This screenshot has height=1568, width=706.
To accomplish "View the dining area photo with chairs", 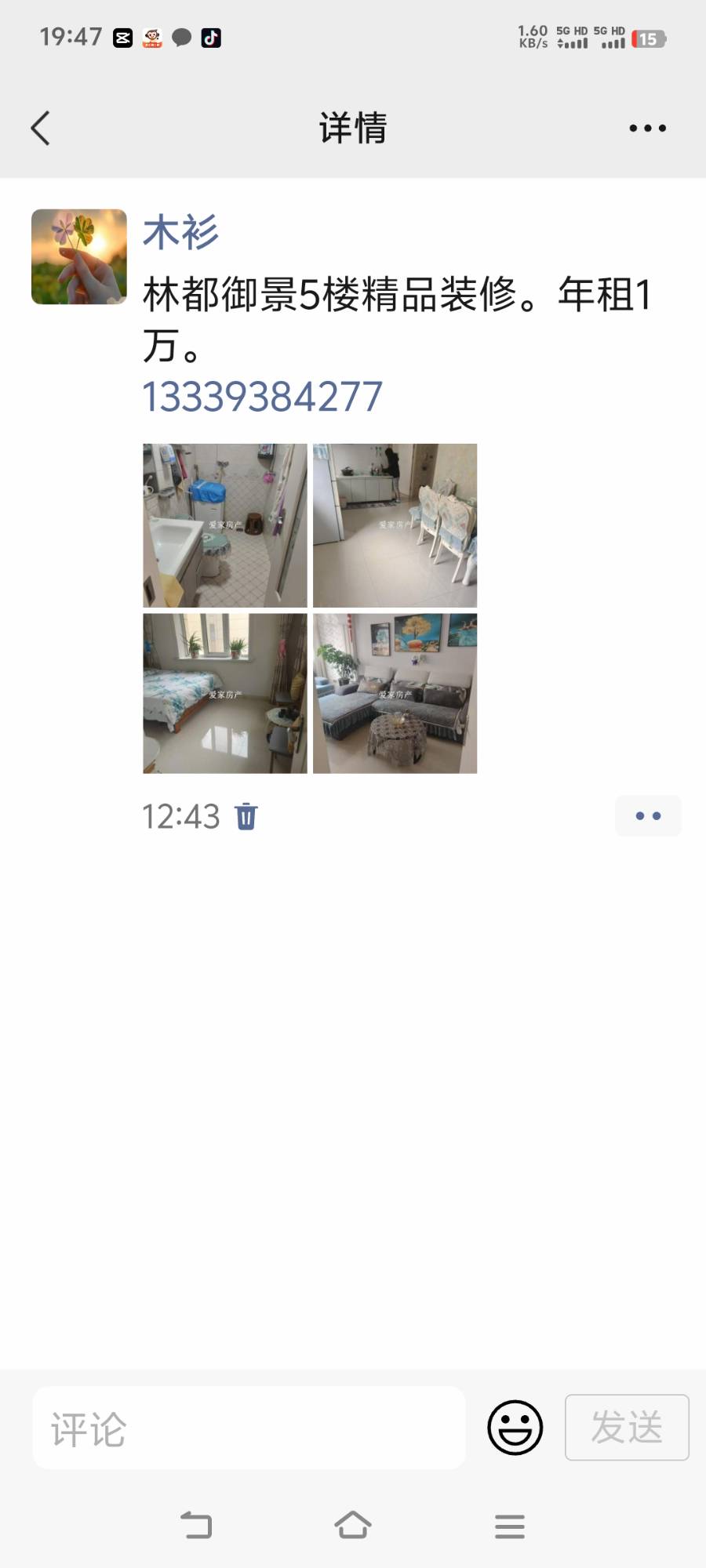I will (395, 525).
